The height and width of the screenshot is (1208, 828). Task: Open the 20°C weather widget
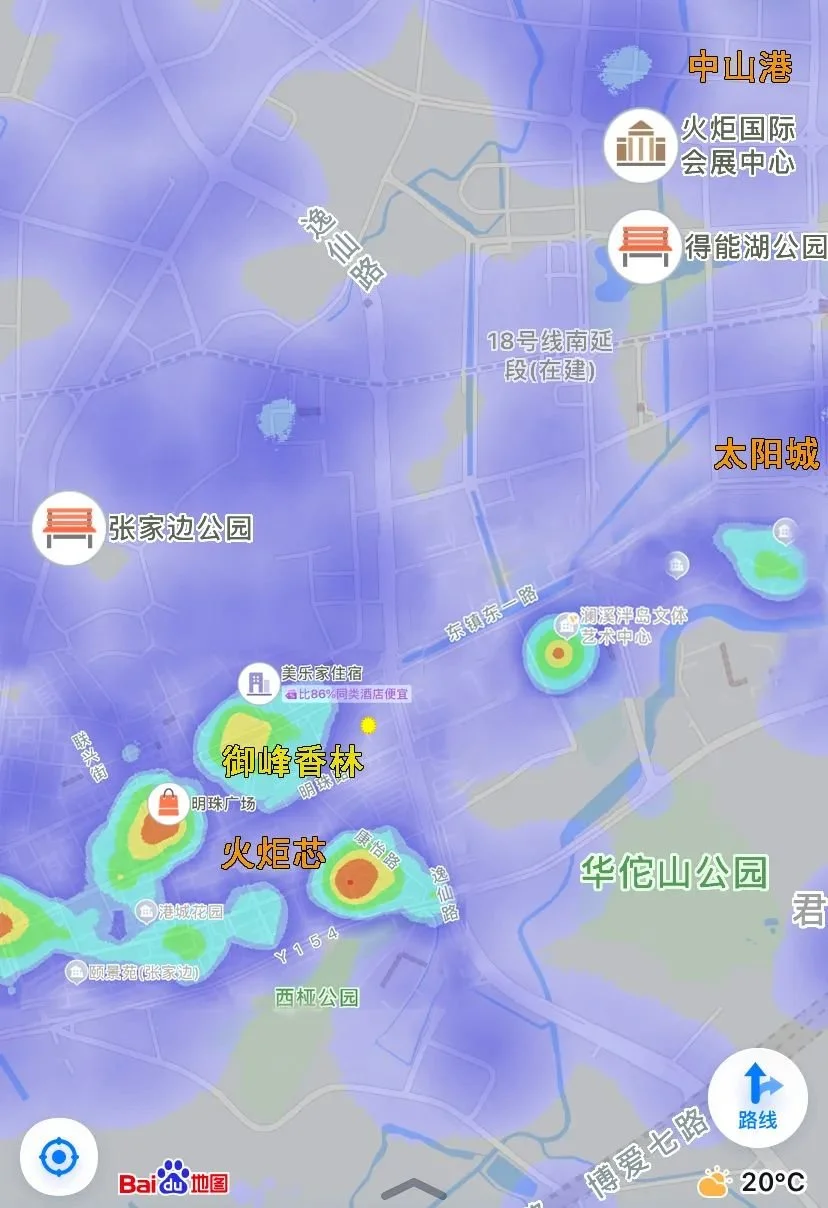tap(752, 1183)
